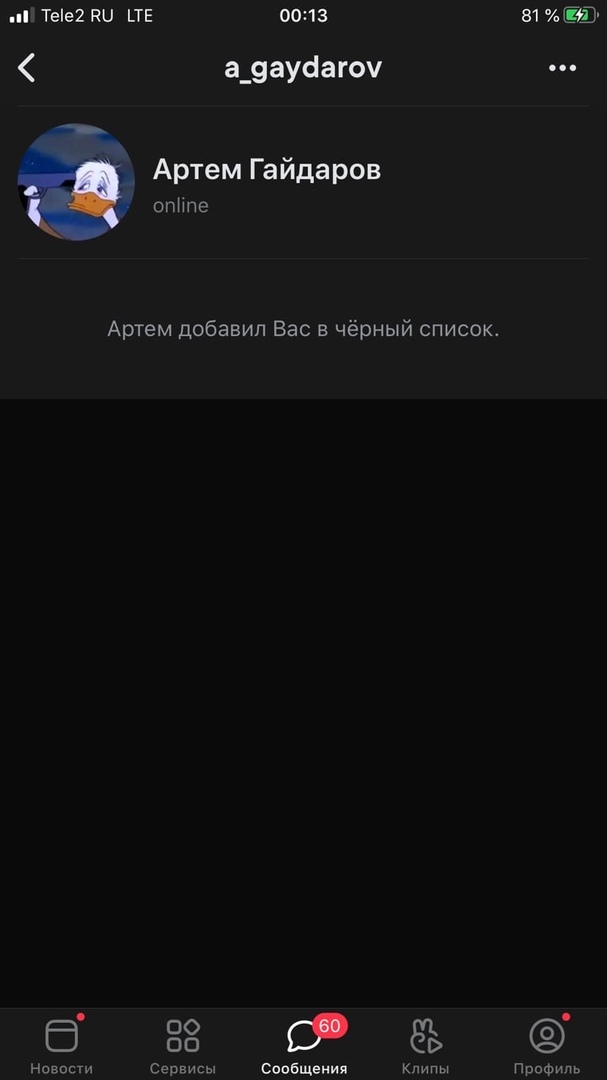The image size is (607, 1080).
Task: Go back using the top-left arrow
Action: 27,68
